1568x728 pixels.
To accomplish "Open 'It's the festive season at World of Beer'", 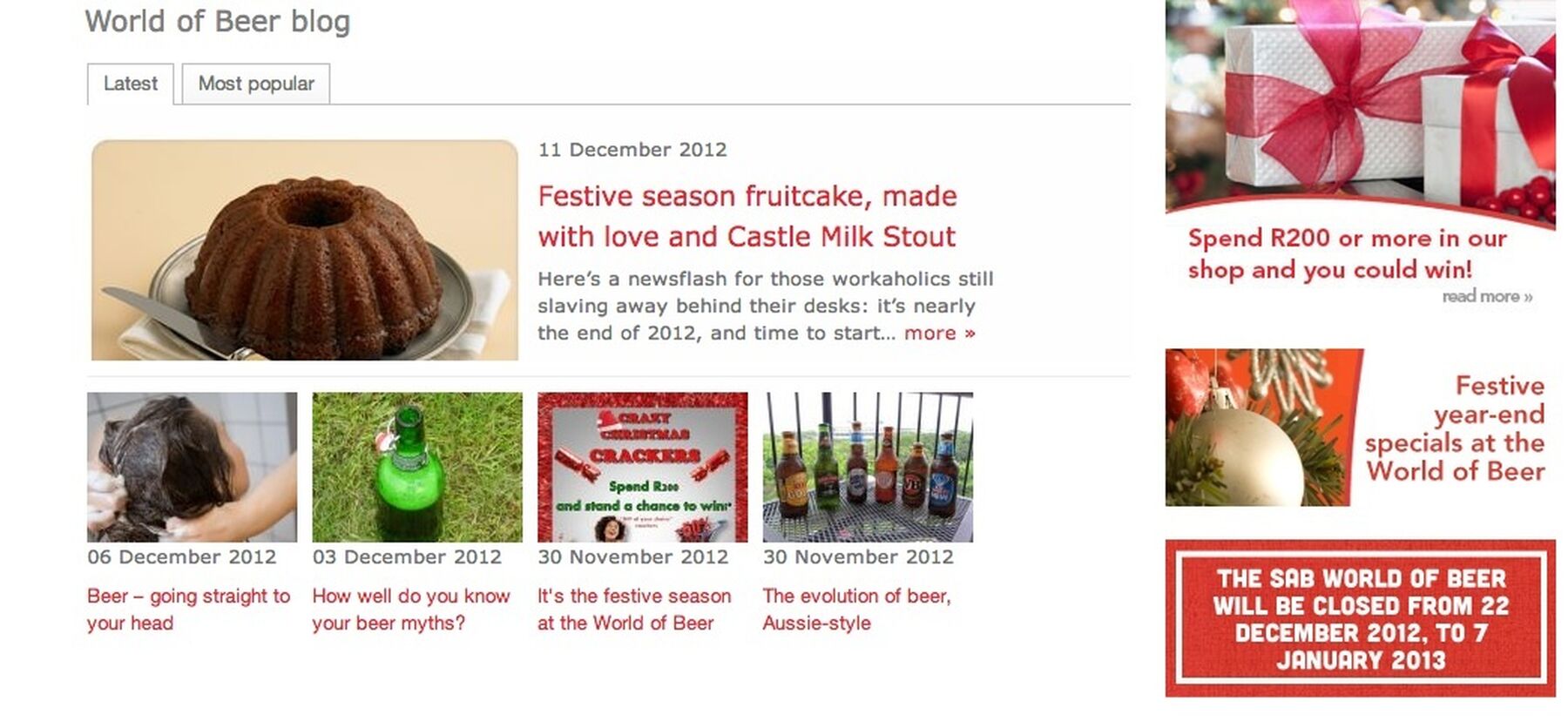I will (x=634, y=610).
